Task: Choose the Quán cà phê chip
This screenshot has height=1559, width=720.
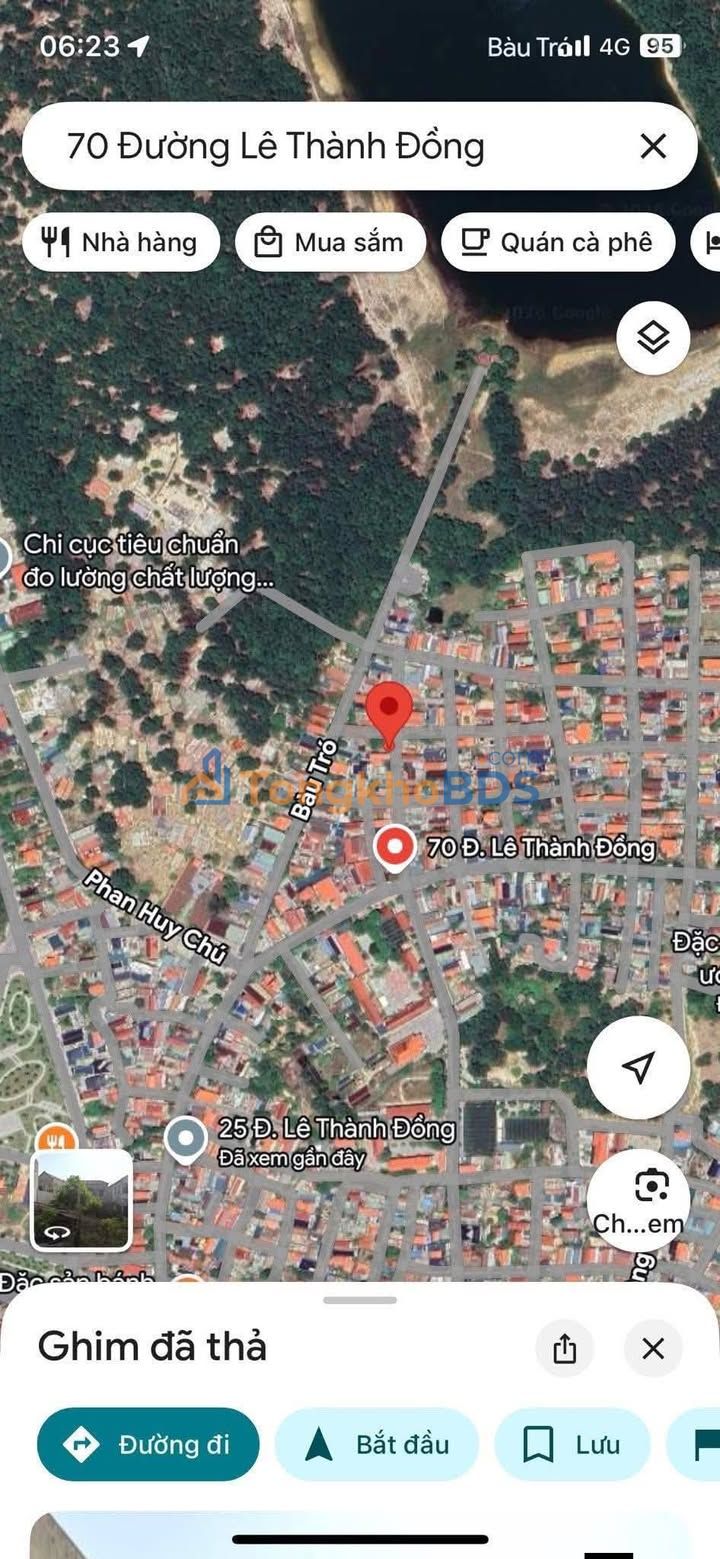Action: (558, 242)
